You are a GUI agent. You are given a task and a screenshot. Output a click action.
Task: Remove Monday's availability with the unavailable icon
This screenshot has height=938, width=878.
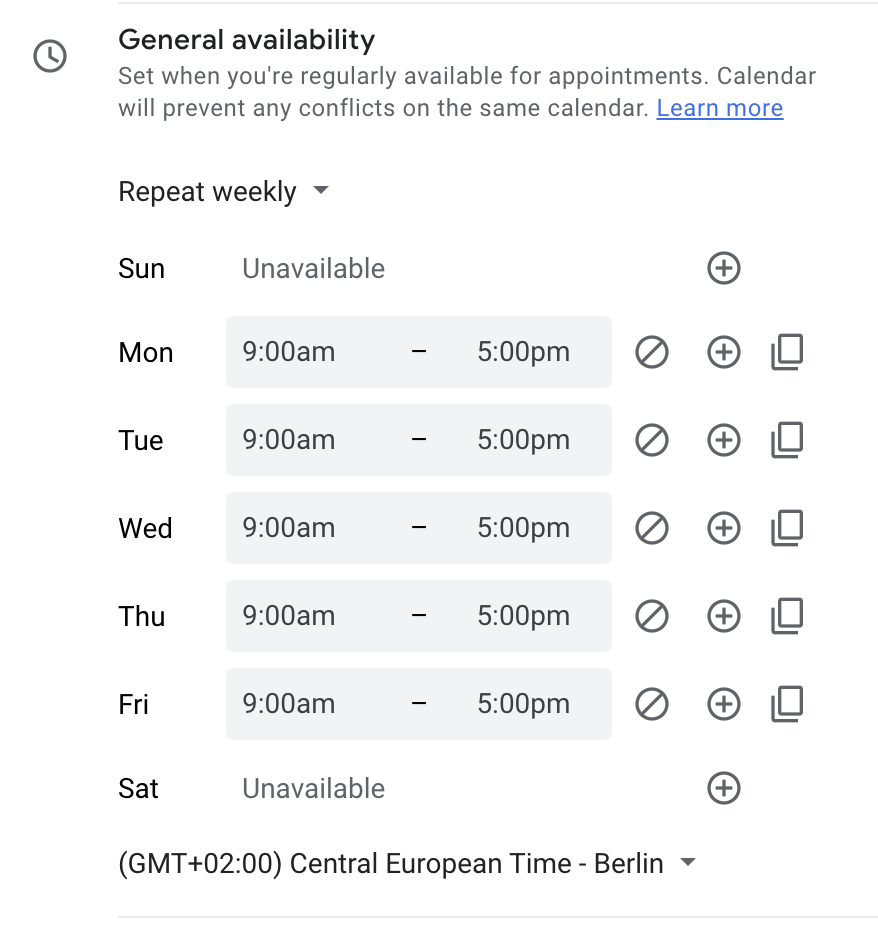pos(651,352)
